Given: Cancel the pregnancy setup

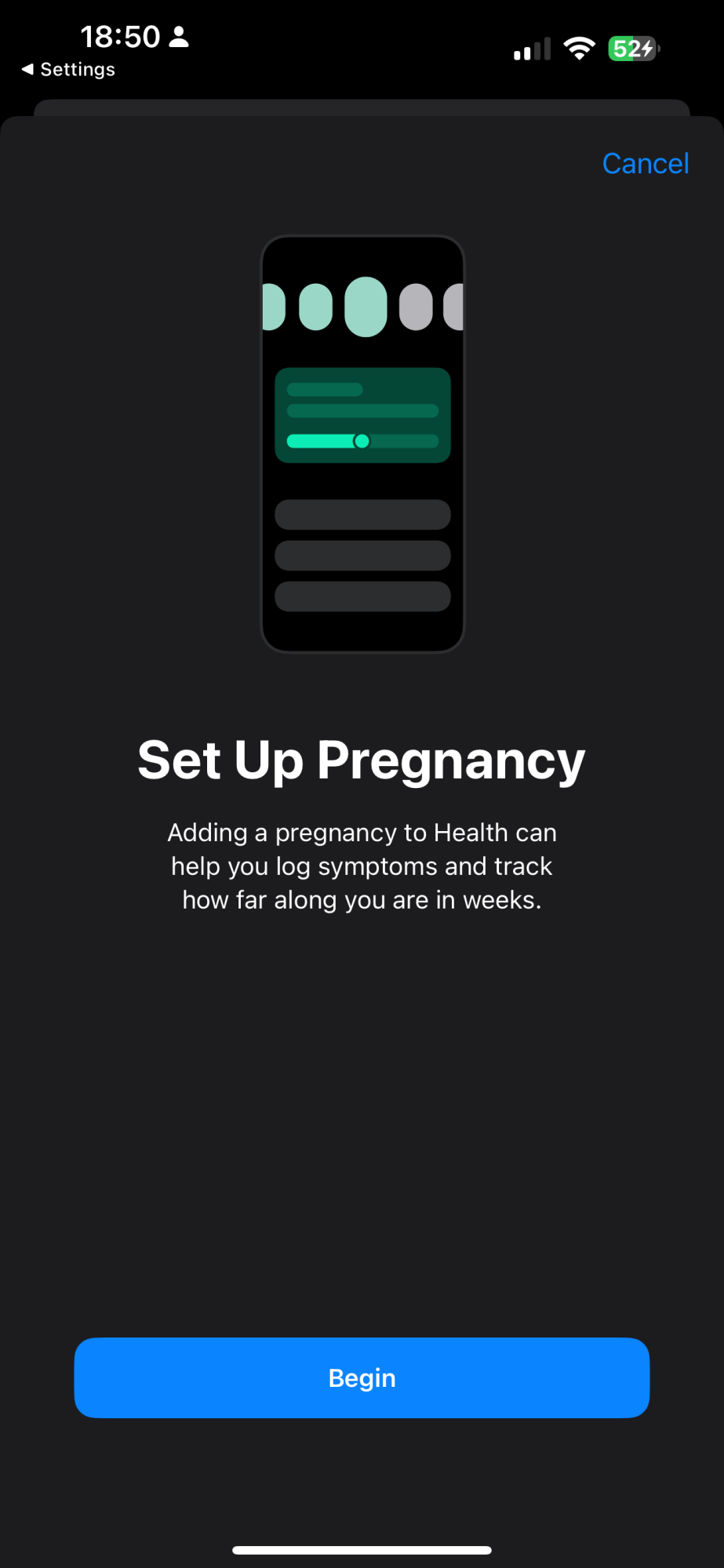Looking at the screenshot, I should [x=645, y=164].
